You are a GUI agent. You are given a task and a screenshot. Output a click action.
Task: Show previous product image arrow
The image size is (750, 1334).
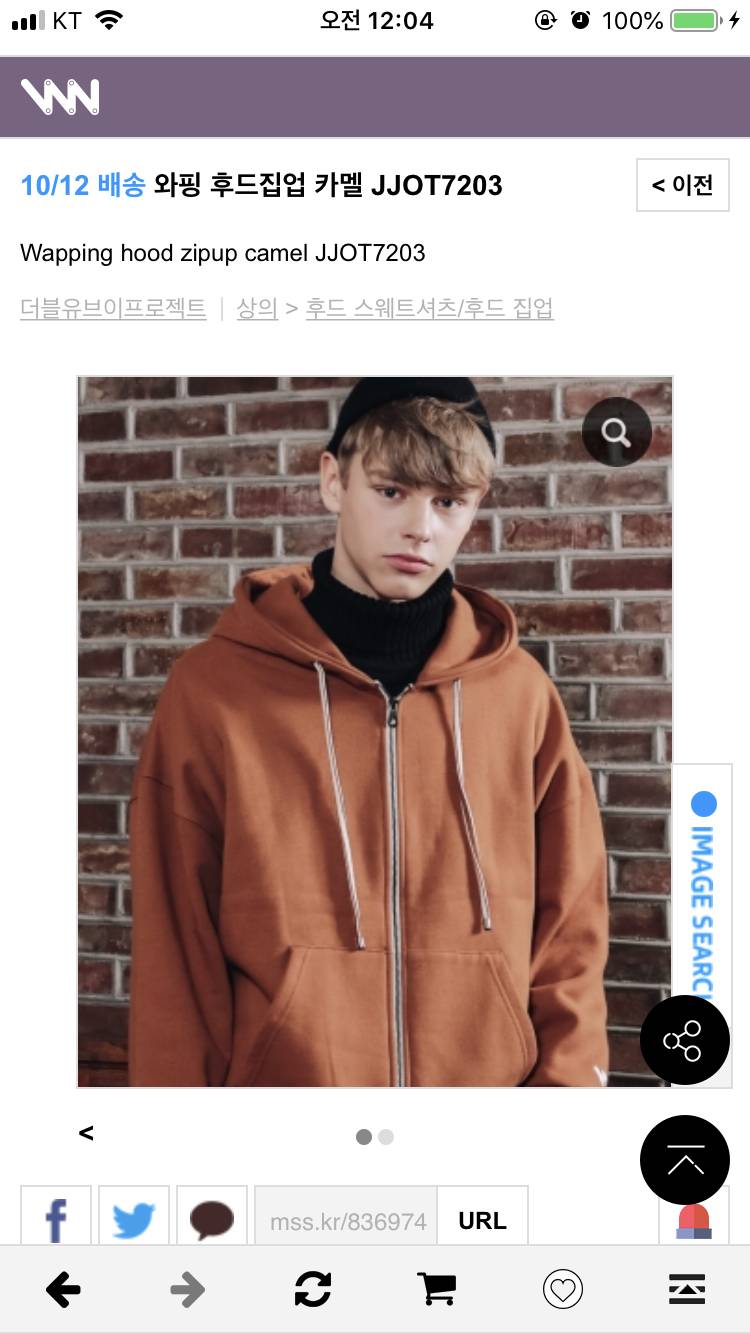coord(86,1133)
